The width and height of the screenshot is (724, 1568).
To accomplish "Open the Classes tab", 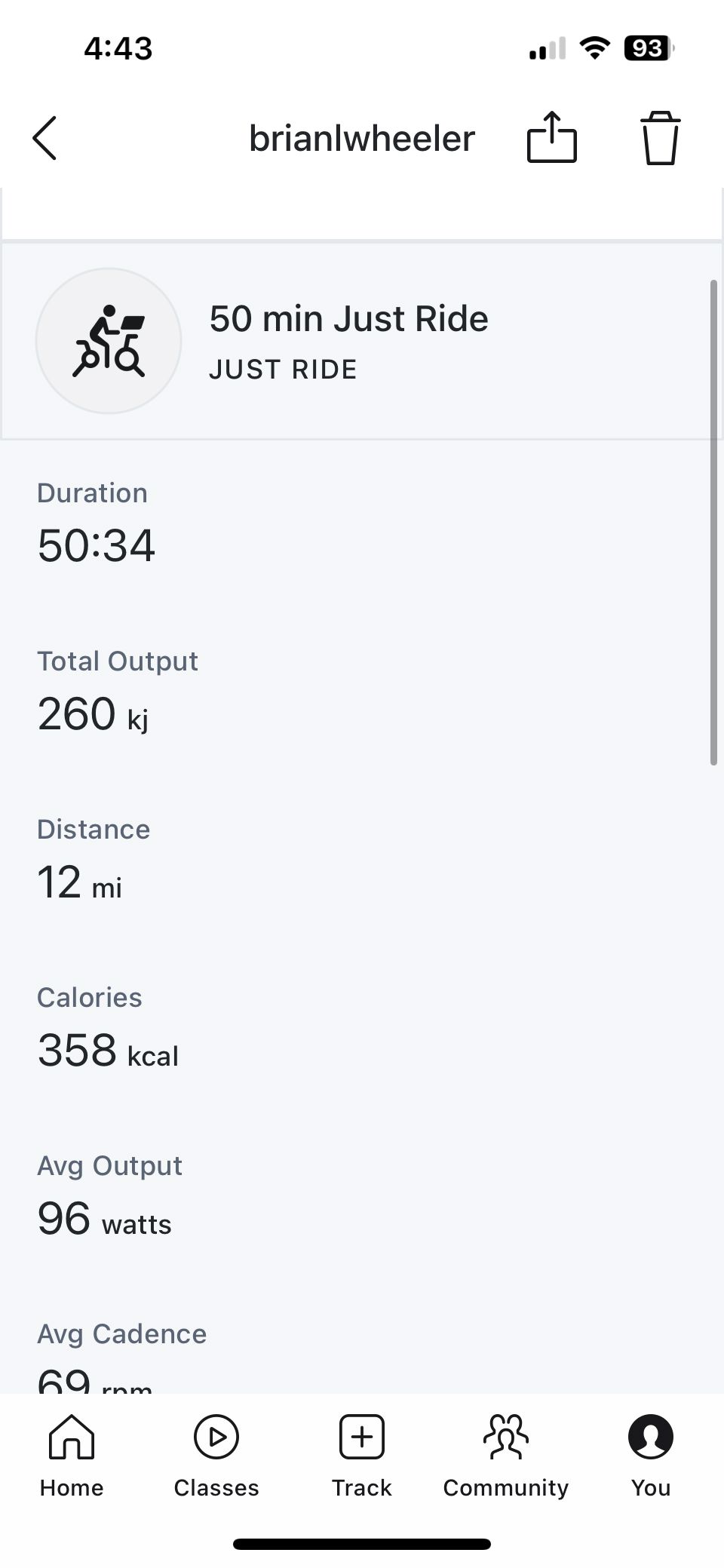I will [216, 1456].
